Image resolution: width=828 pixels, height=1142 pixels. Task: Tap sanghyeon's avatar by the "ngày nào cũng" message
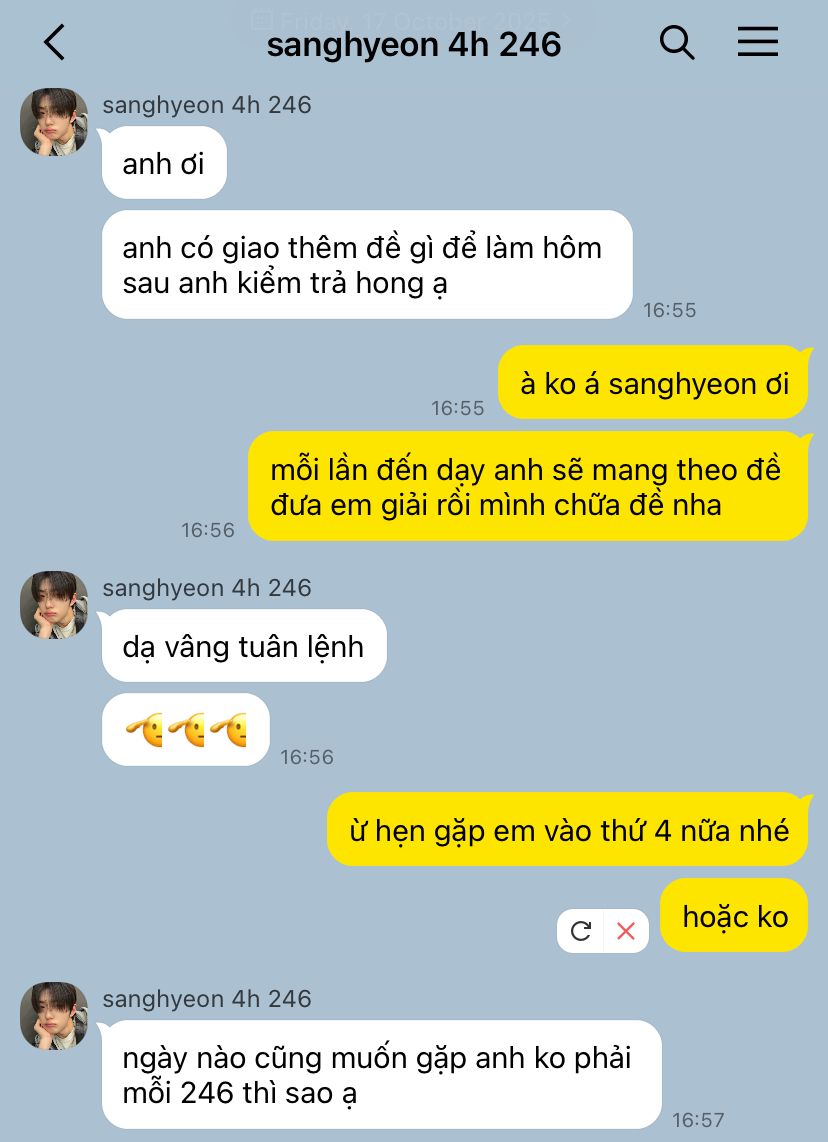coord(54,1016)
